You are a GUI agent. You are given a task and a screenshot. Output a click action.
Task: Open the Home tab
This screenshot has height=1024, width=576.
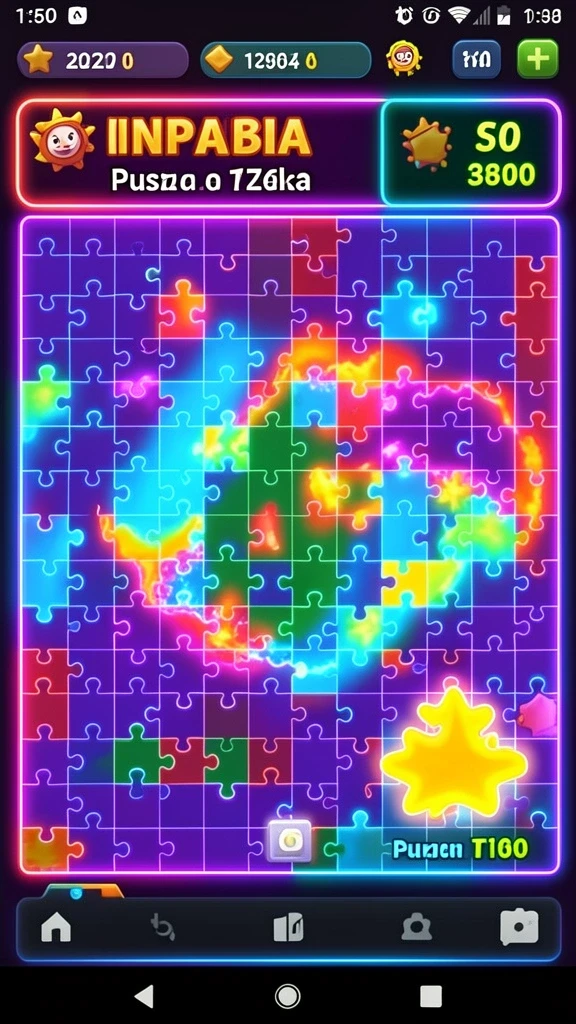pos(56,927)
